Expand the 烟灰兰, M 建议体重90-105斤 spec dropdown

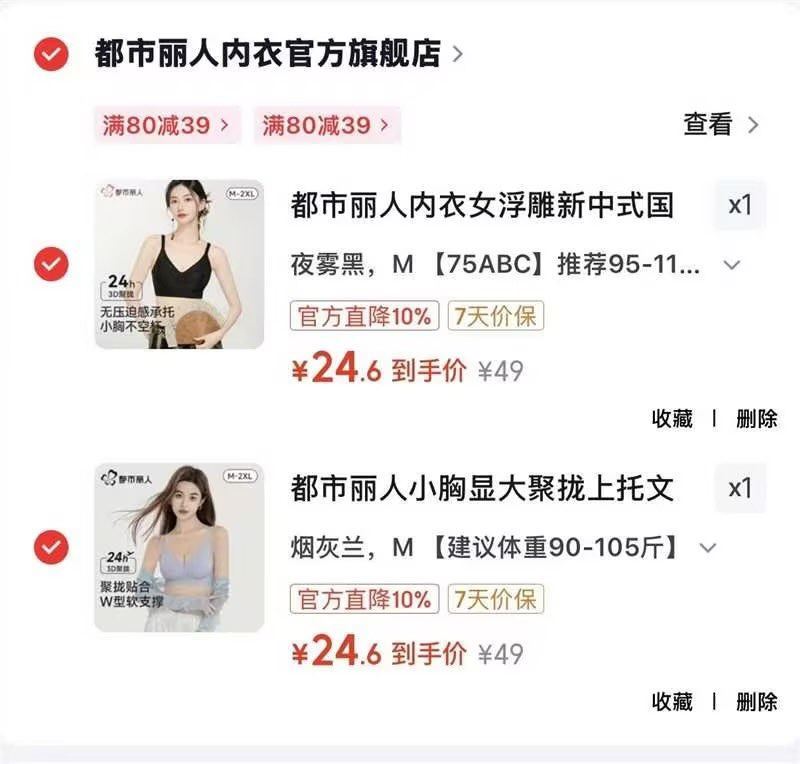[x=504, y=548]
